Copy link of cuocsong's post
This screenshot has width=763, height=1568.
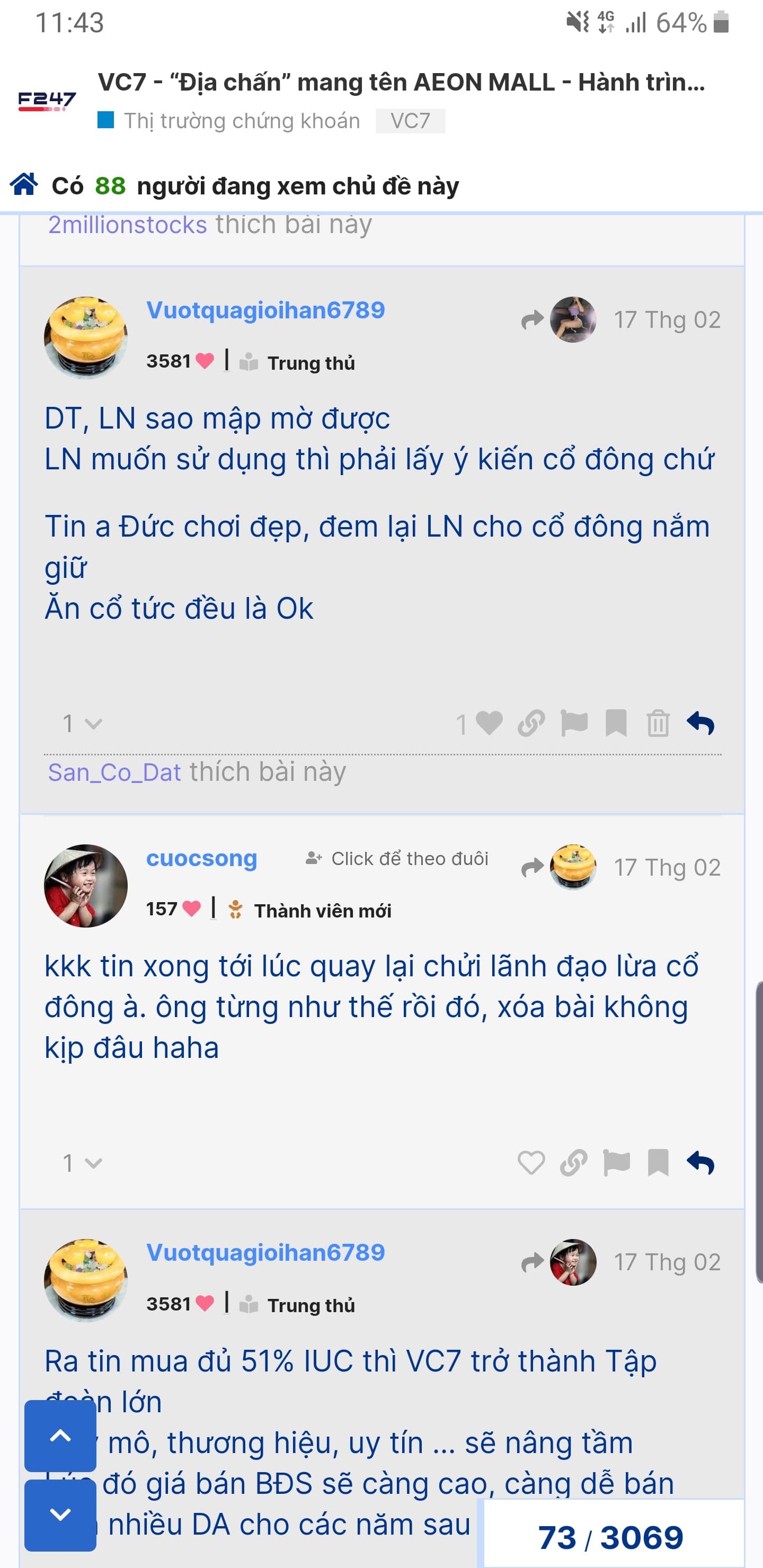[x=573, y=1163]
